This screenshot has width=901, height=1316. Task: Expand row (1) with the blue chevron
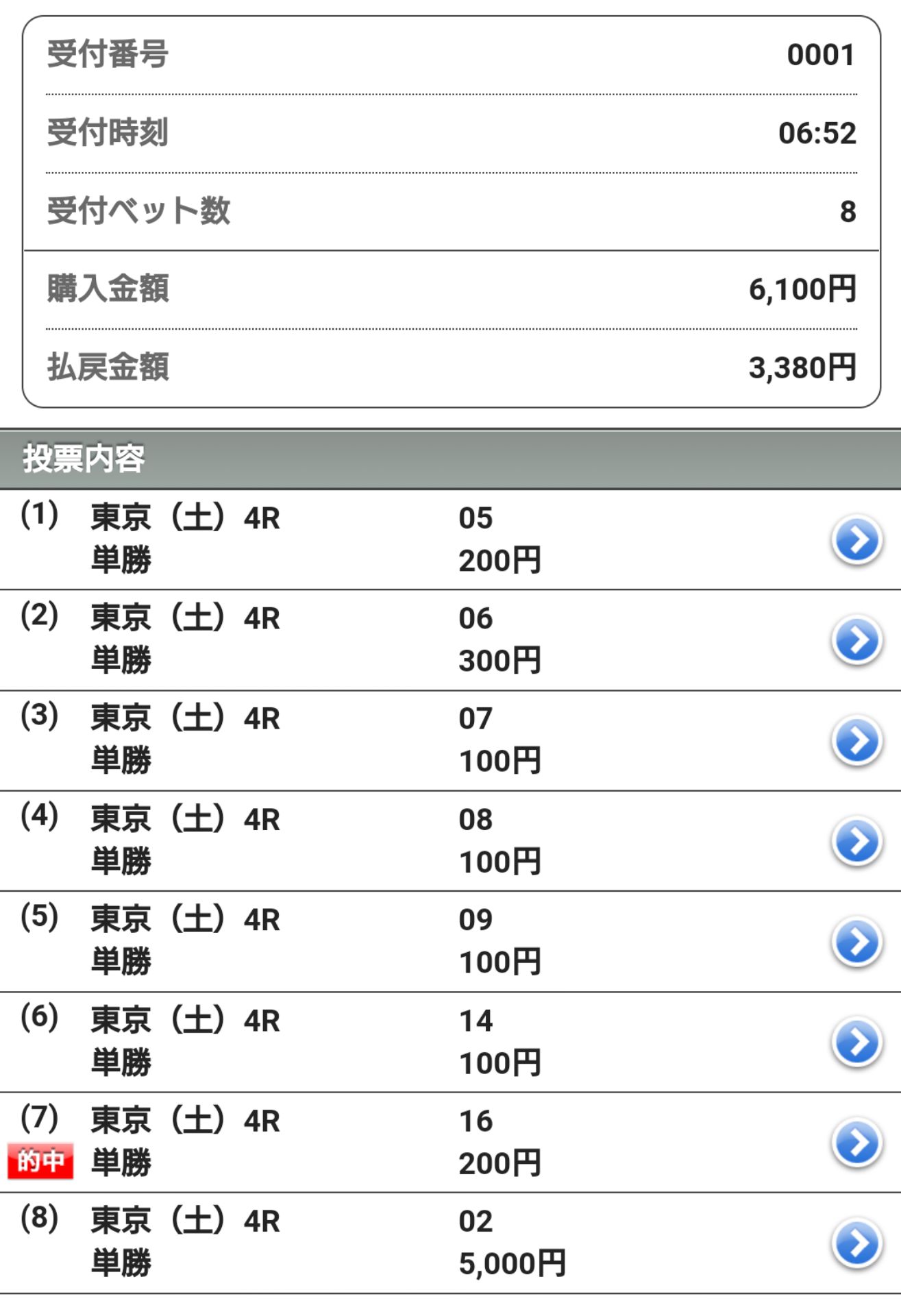[x=855, y=539]
